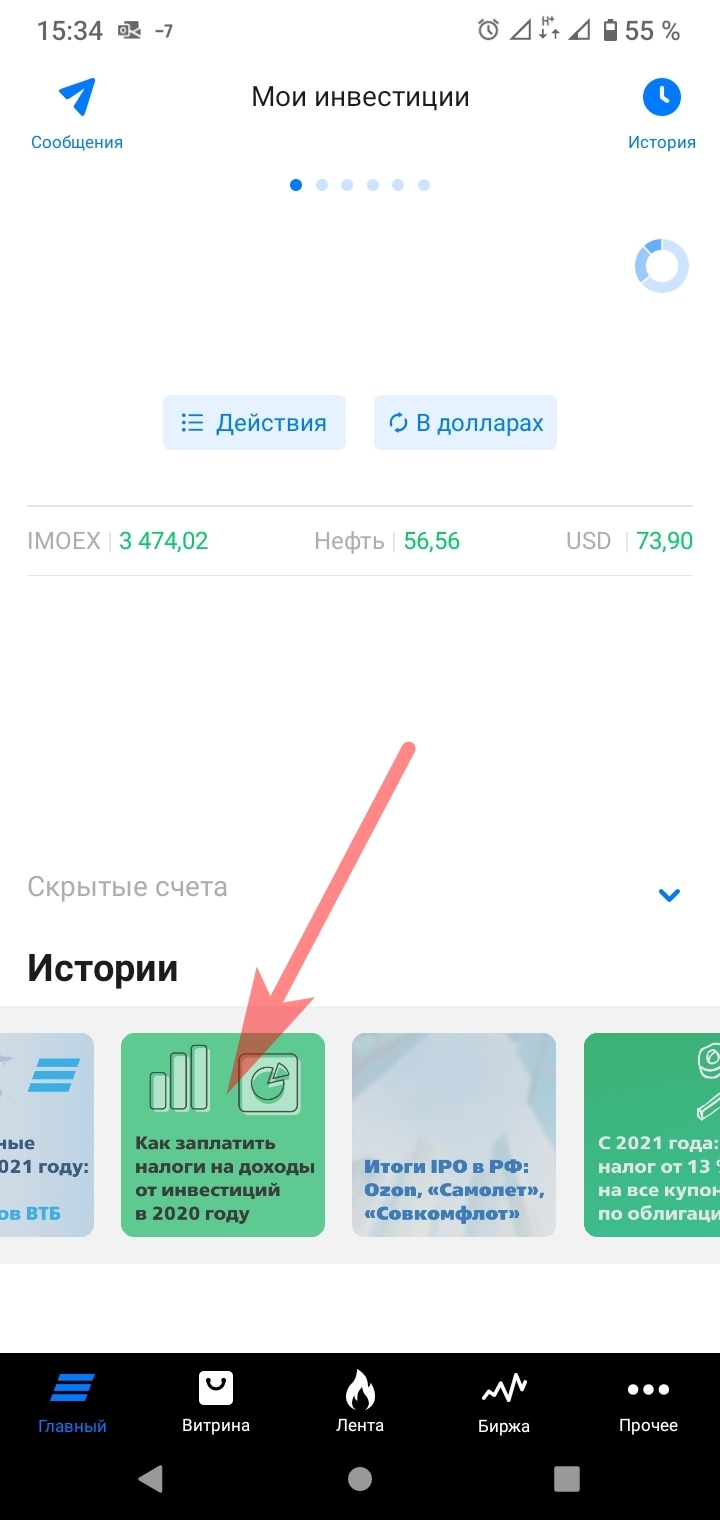
Task: Tap the portfolio donut chart icon
Action: (x=662, y=266)
